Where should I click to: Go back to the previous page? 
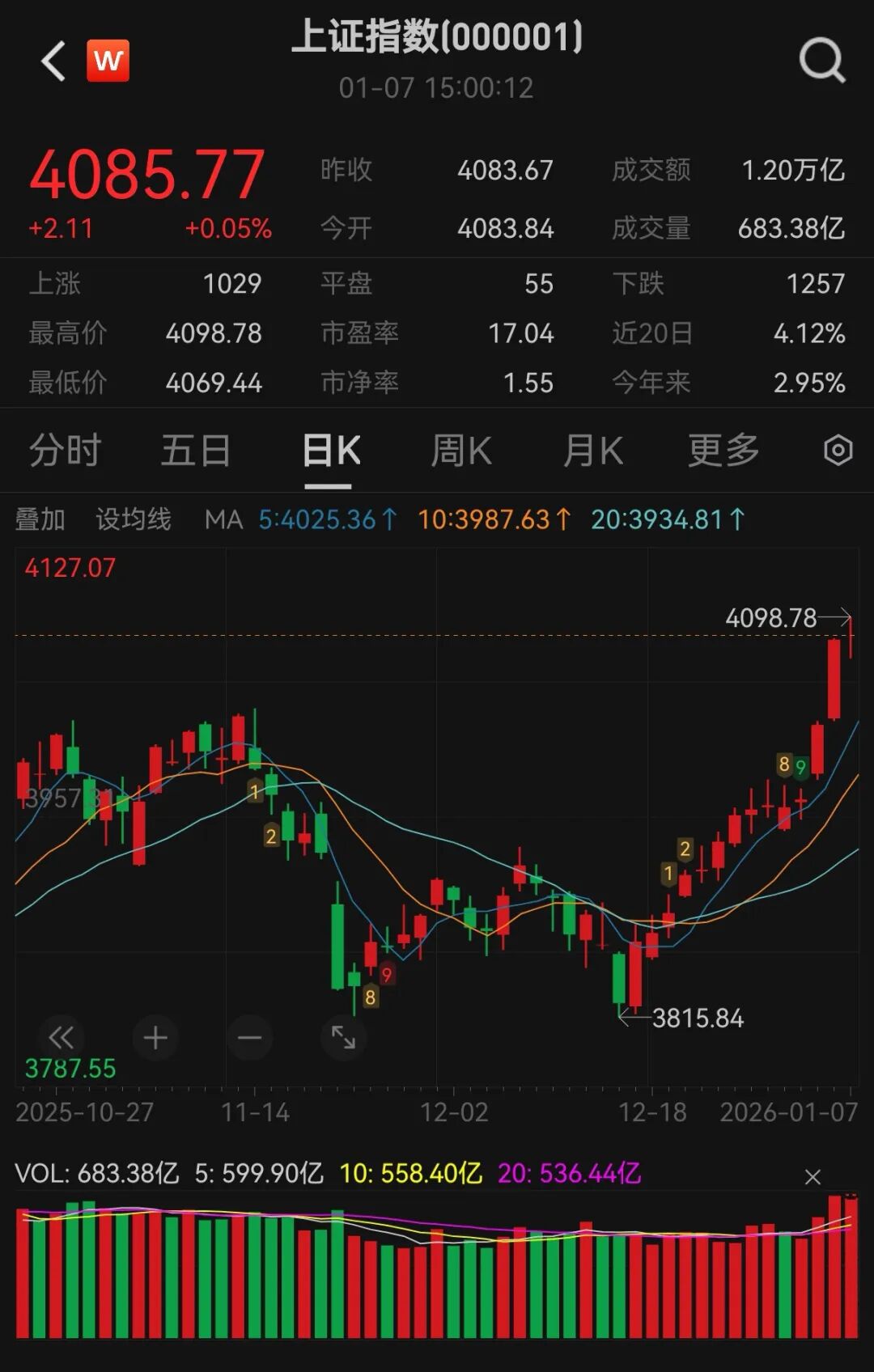[53, 61]
